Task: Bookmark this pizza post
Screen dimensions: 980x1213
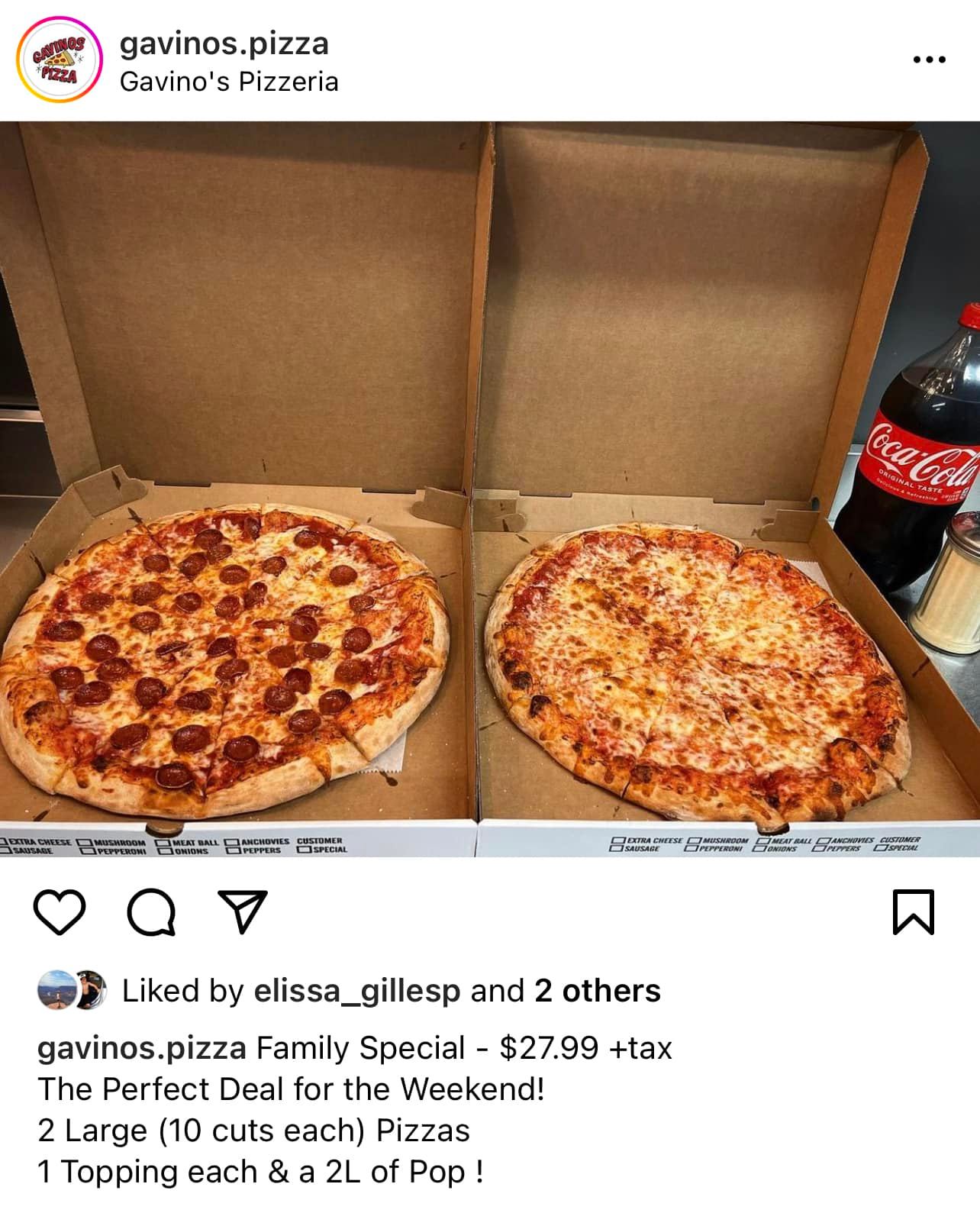Action: [914, 911]
